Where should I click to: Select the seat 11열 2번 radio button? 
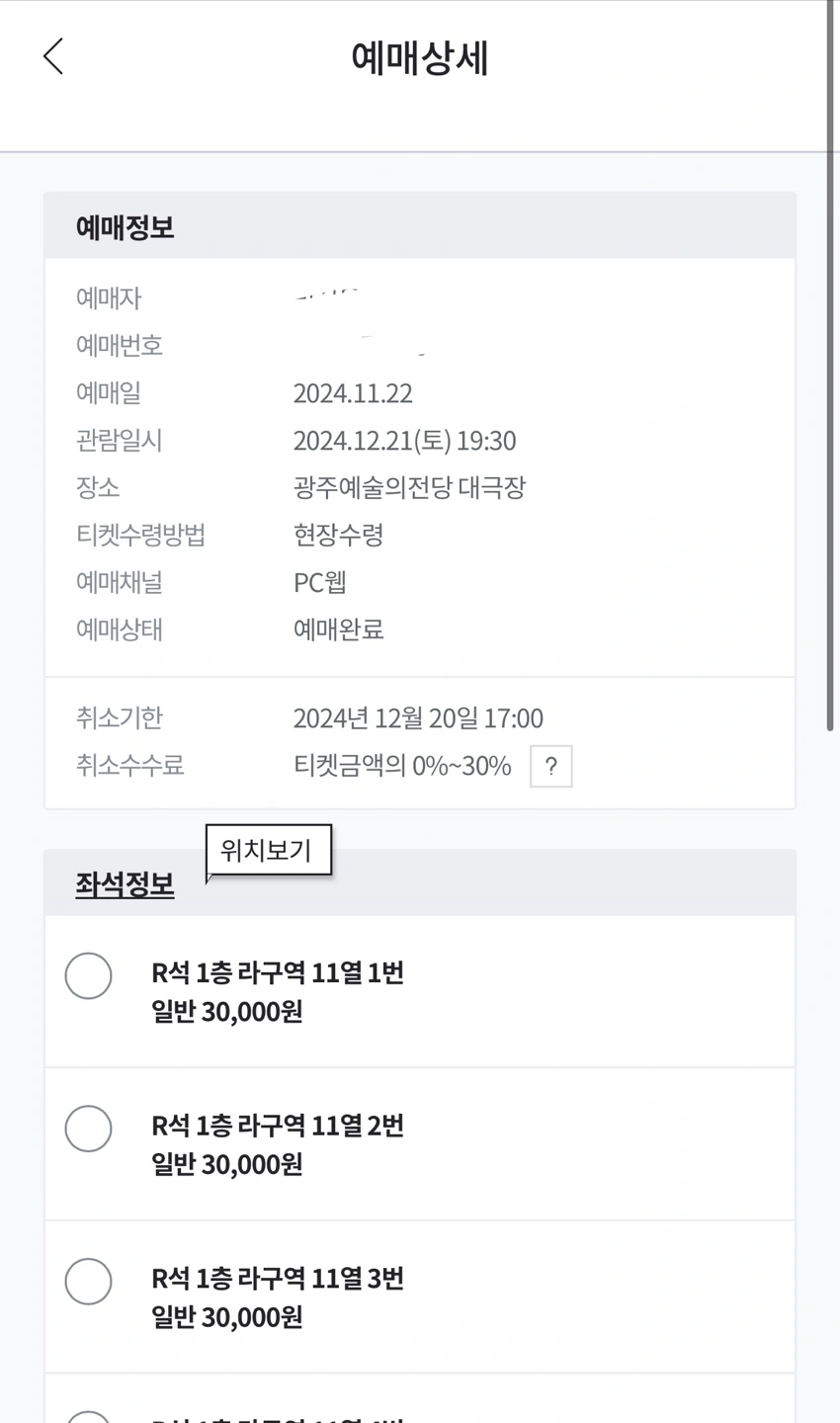tap(88, 1128)
